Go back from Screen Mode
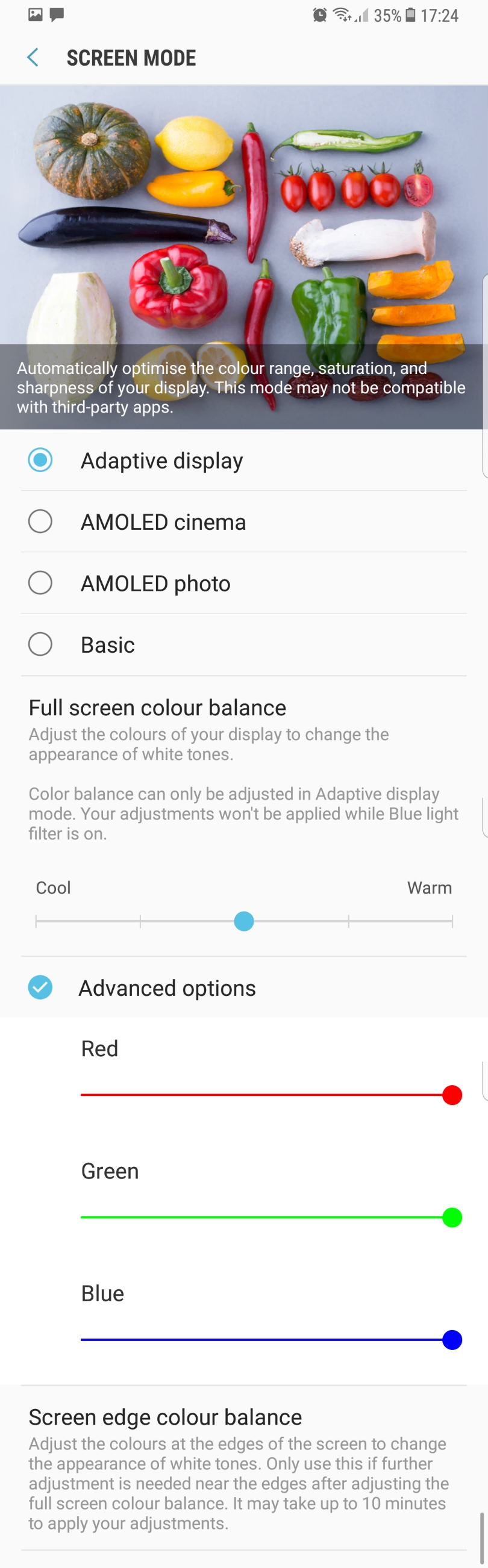The height and width of the screenshot is (1568, 488). 33,58
